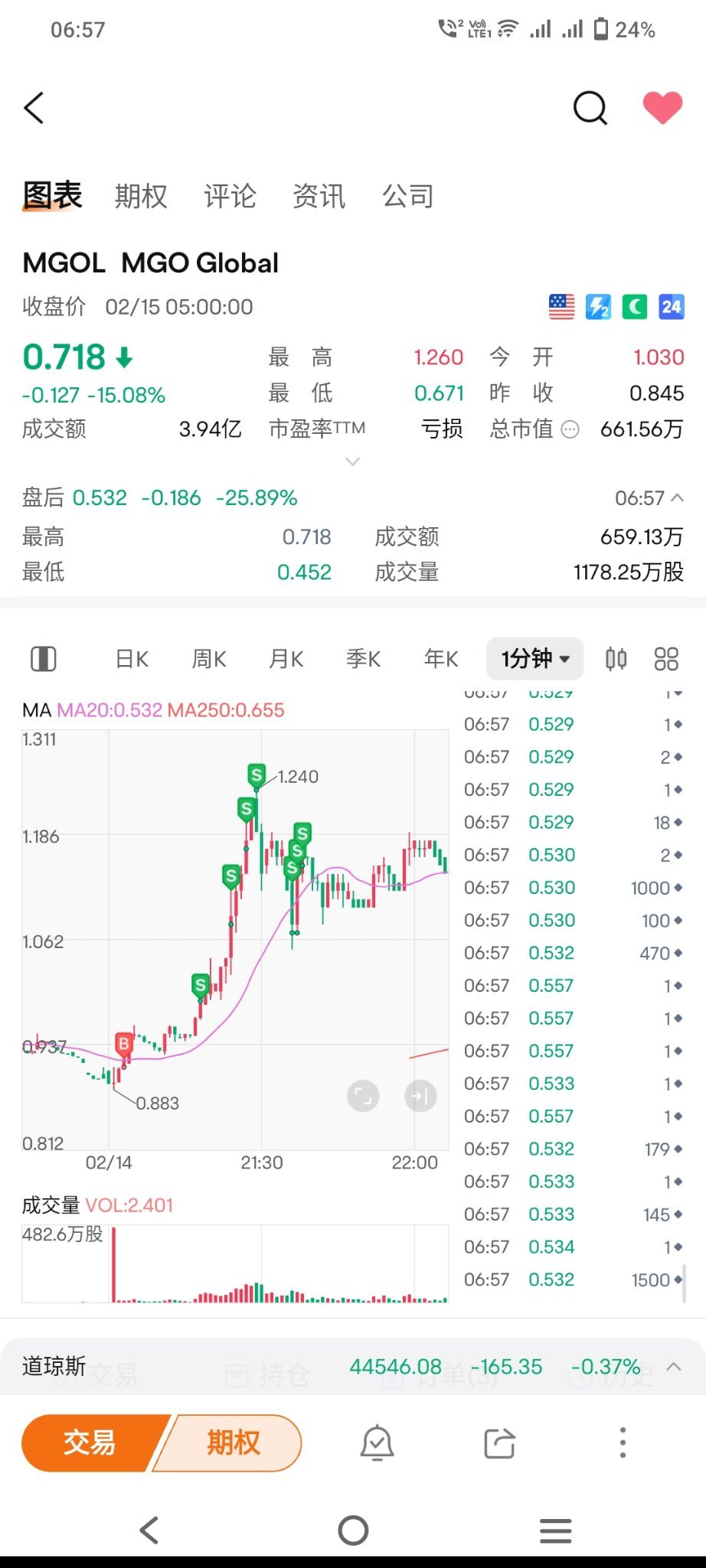706x1568 pixels.
Task: Expand the chart to fullscreen
Action: (363, 1096)
